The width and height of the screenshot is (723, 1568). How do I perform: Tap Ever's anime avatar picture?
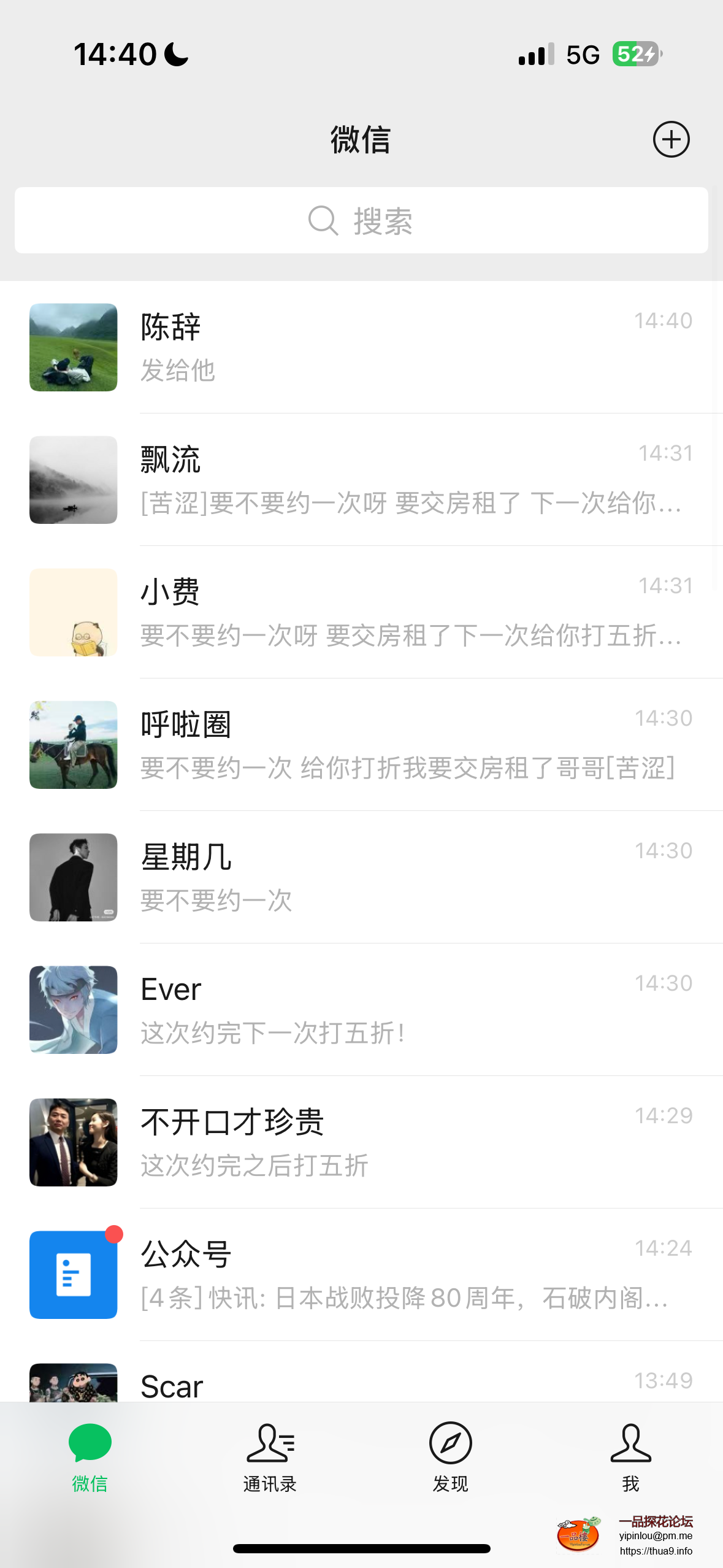click(x=72, y=1010)
